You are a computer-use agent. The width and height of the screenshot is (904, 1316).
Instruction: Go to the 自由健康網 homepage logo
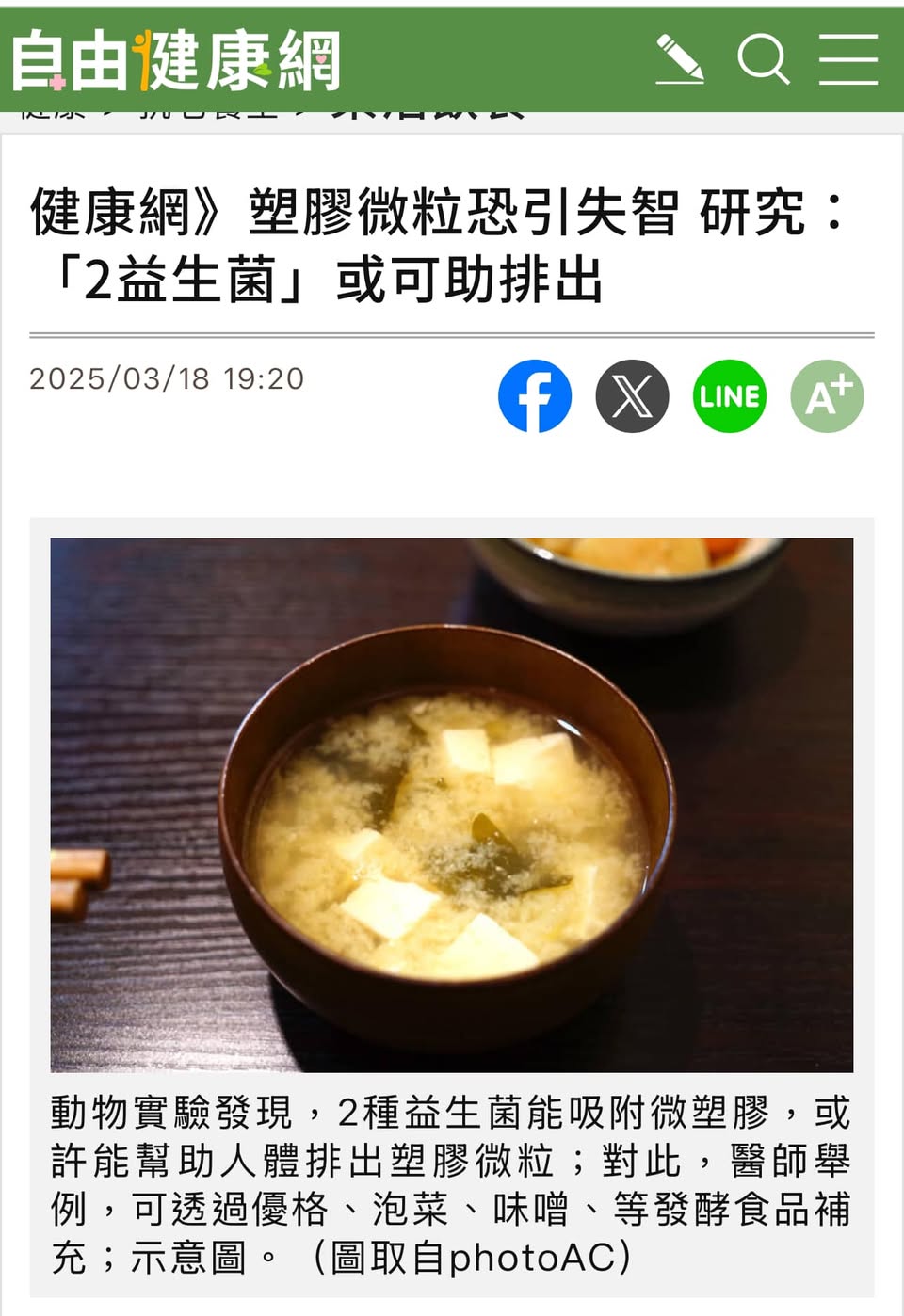point(176,61)
